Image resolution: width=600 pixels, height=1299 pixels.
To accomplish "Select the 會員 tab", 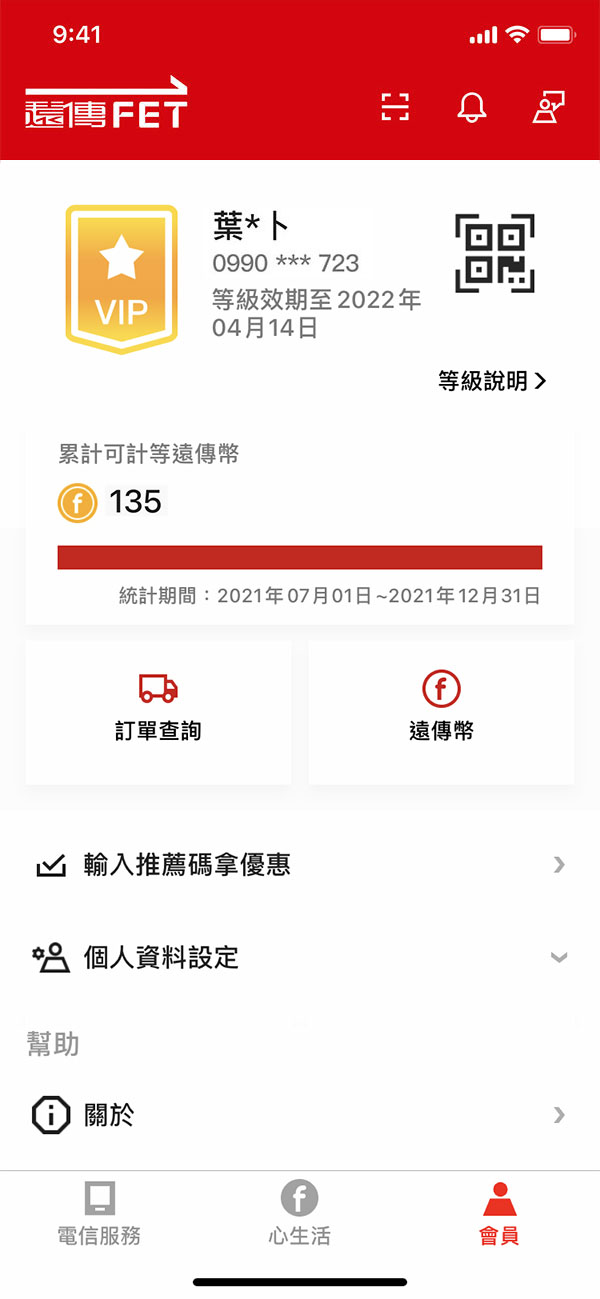I will pyautogui.click(x=499, y=1213).
